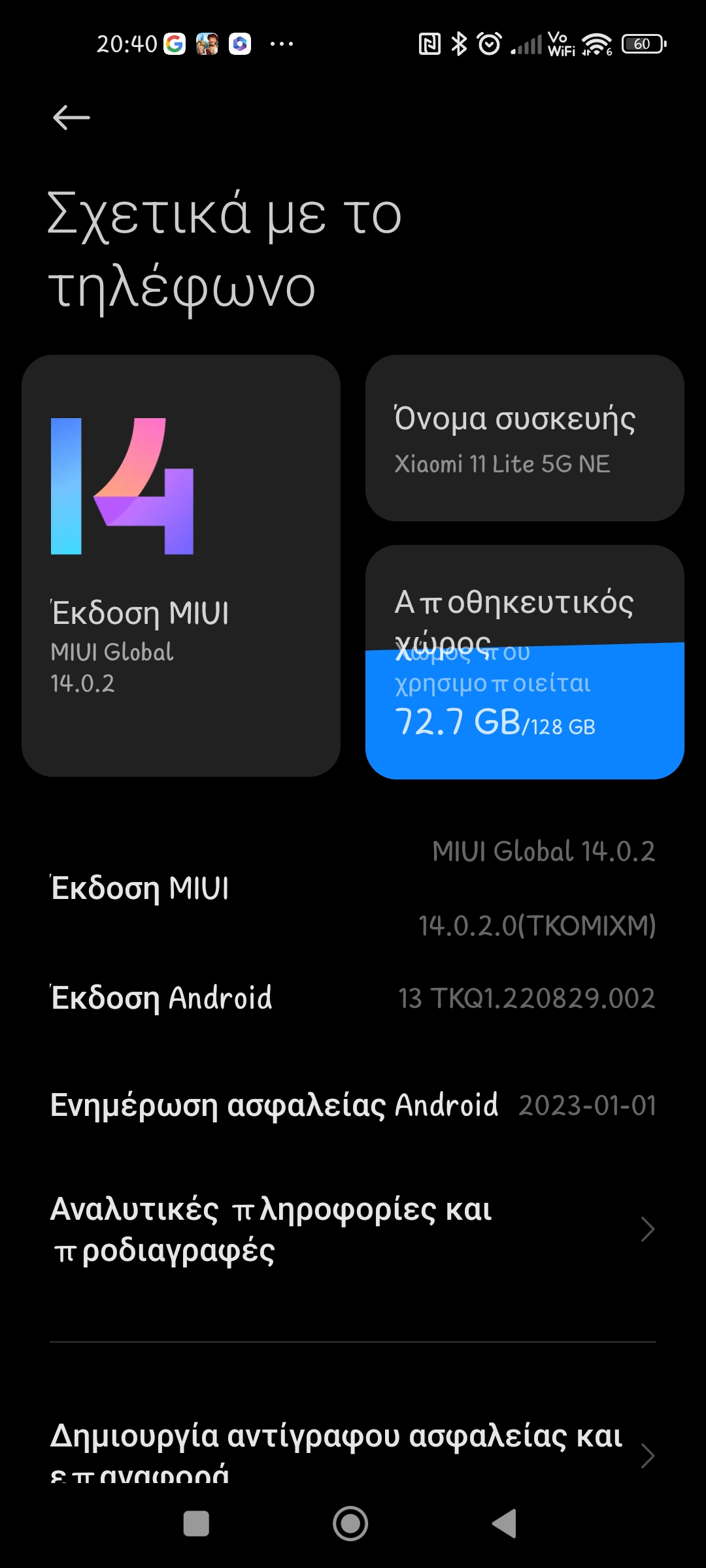Tap the Έκδοση Android row
Image resolution: width=706 pixels, height=1568 pixels.
pyautogui.click(x=353, y=998)
